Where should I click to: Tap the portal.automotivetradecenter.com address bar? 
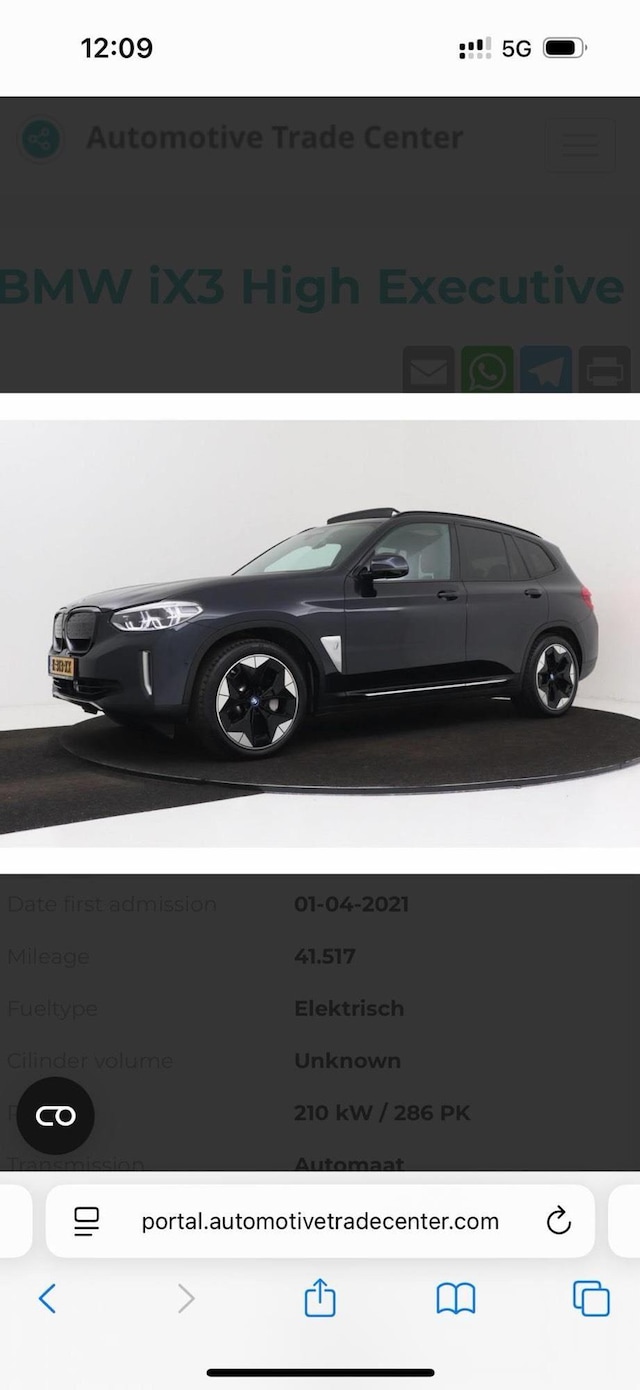(320, 1221)
